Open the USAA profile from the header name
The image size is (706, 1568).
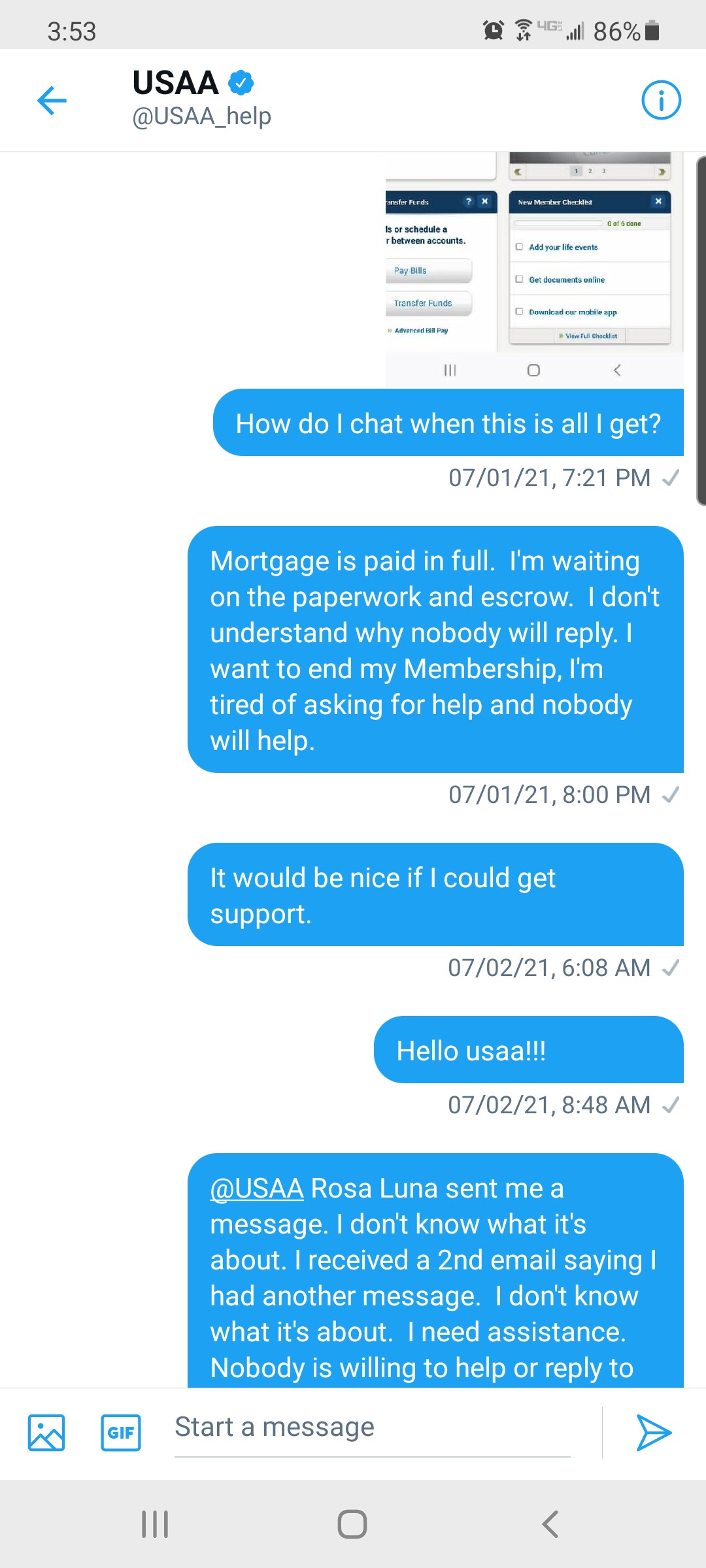176,84
